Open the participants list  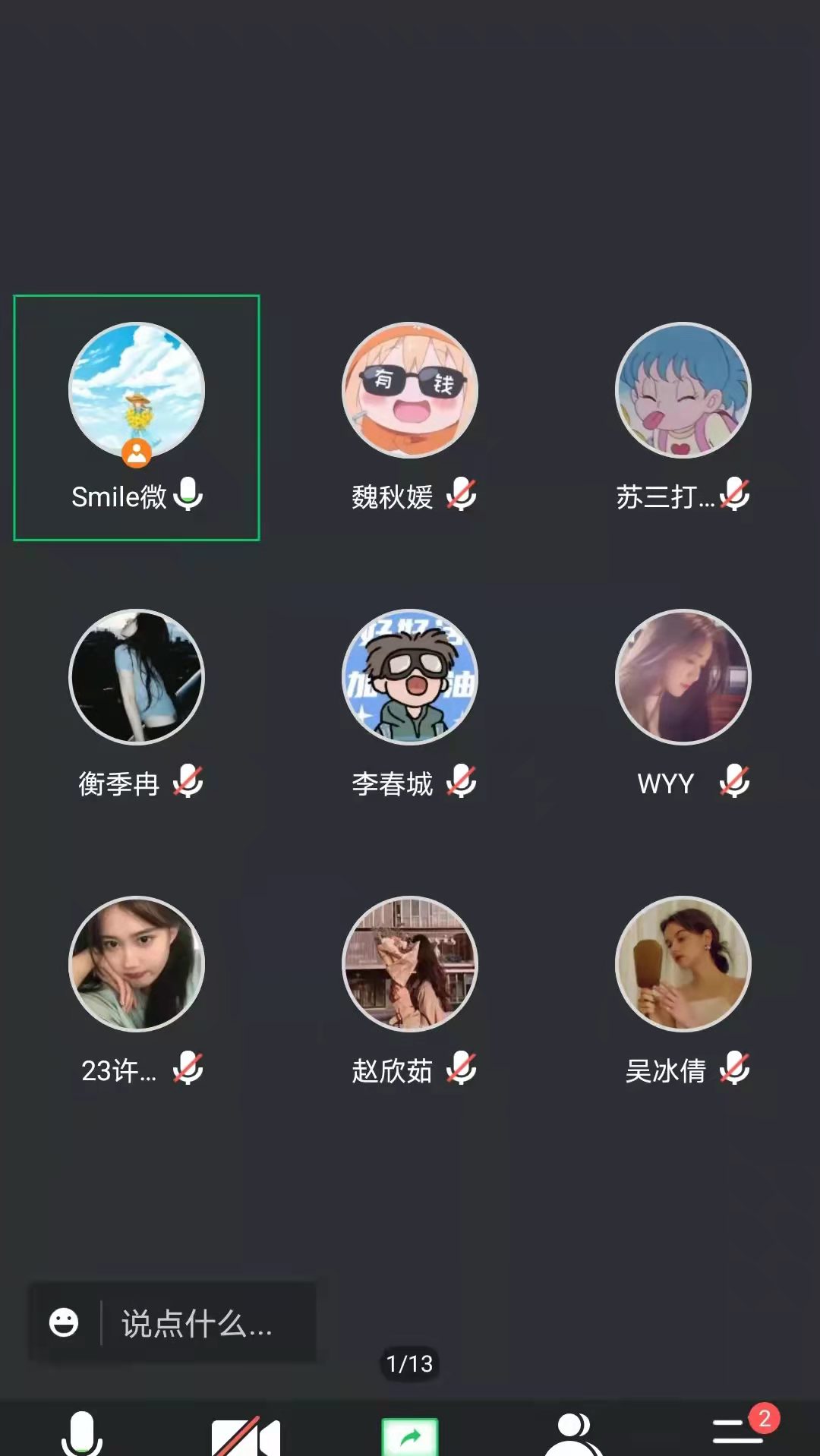(574, 1435)
